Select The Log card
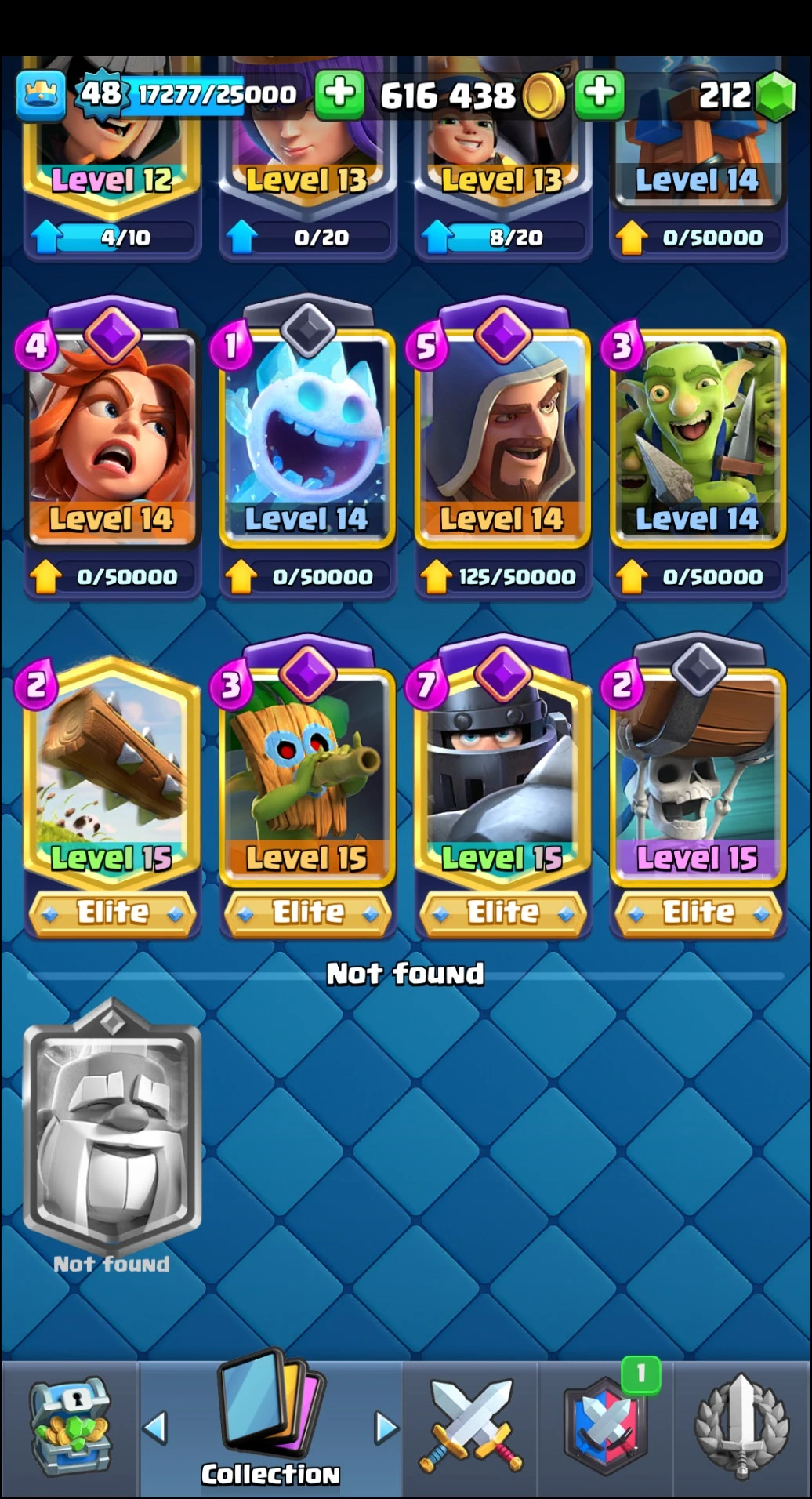This screenshot has width=812, height=1499. 112,776
